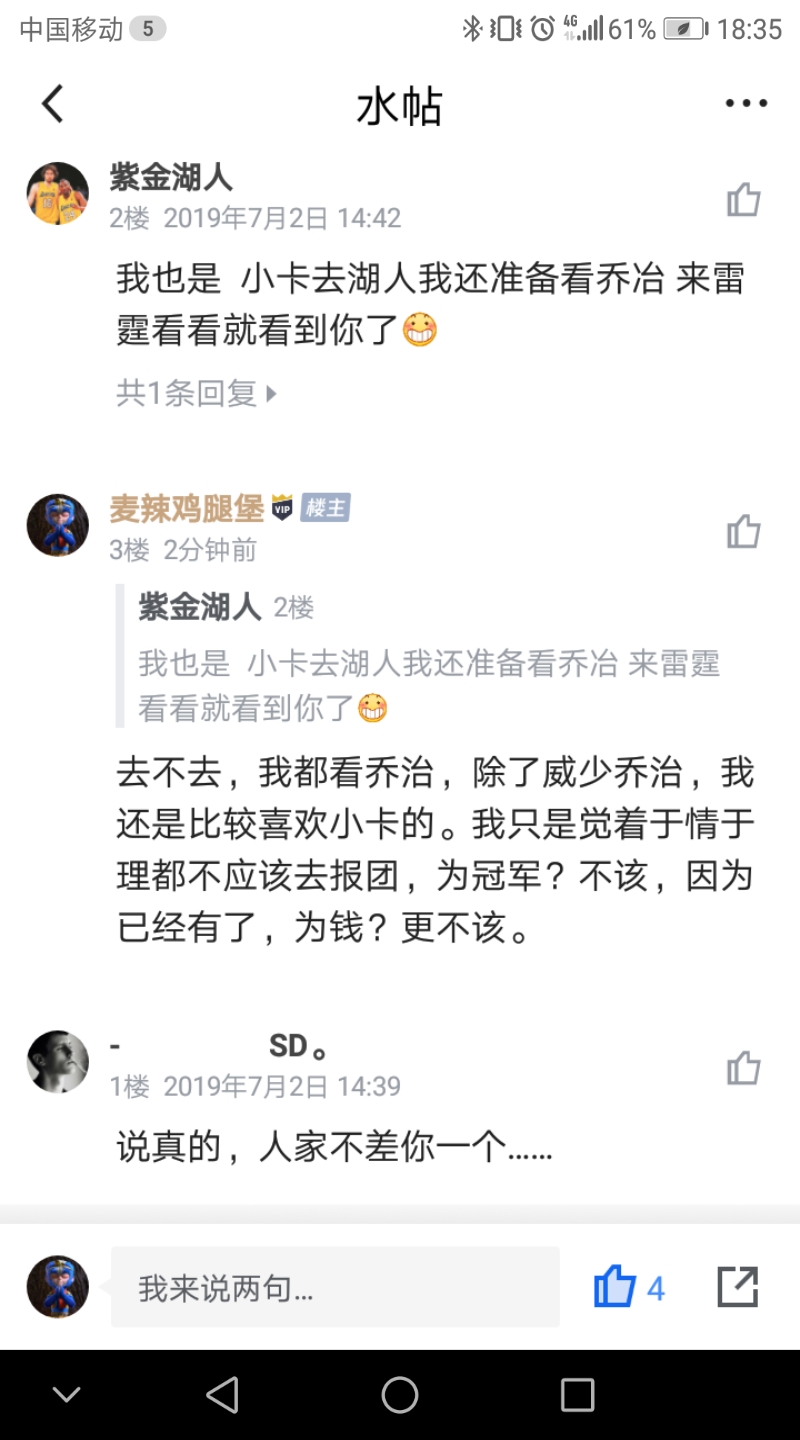The image size is (800, 1440).
Task: Like 麦辣鸡腿堡's 3楼 comment
Action: point(743,531)
